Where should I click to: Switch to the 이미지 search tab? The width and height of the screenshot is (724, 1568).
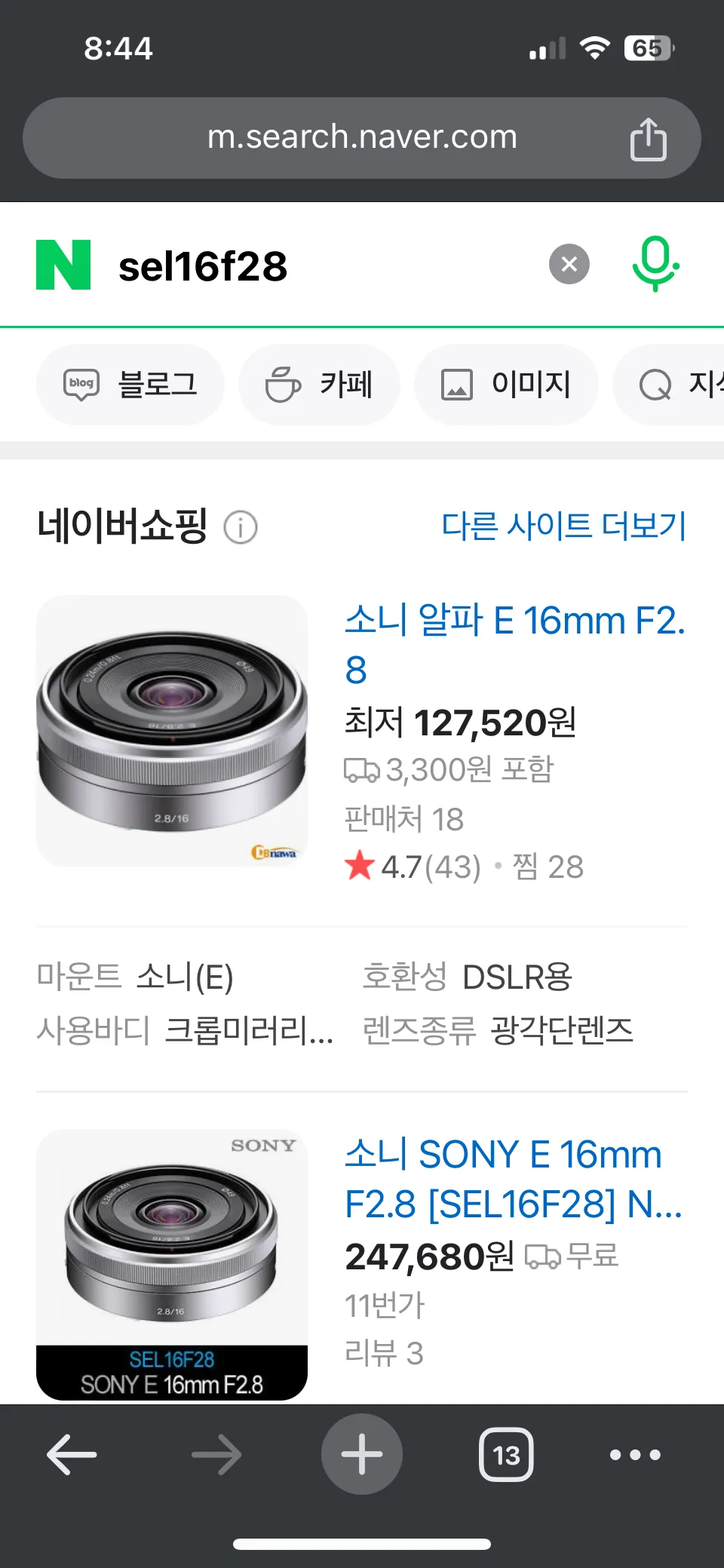pos(505,385)
